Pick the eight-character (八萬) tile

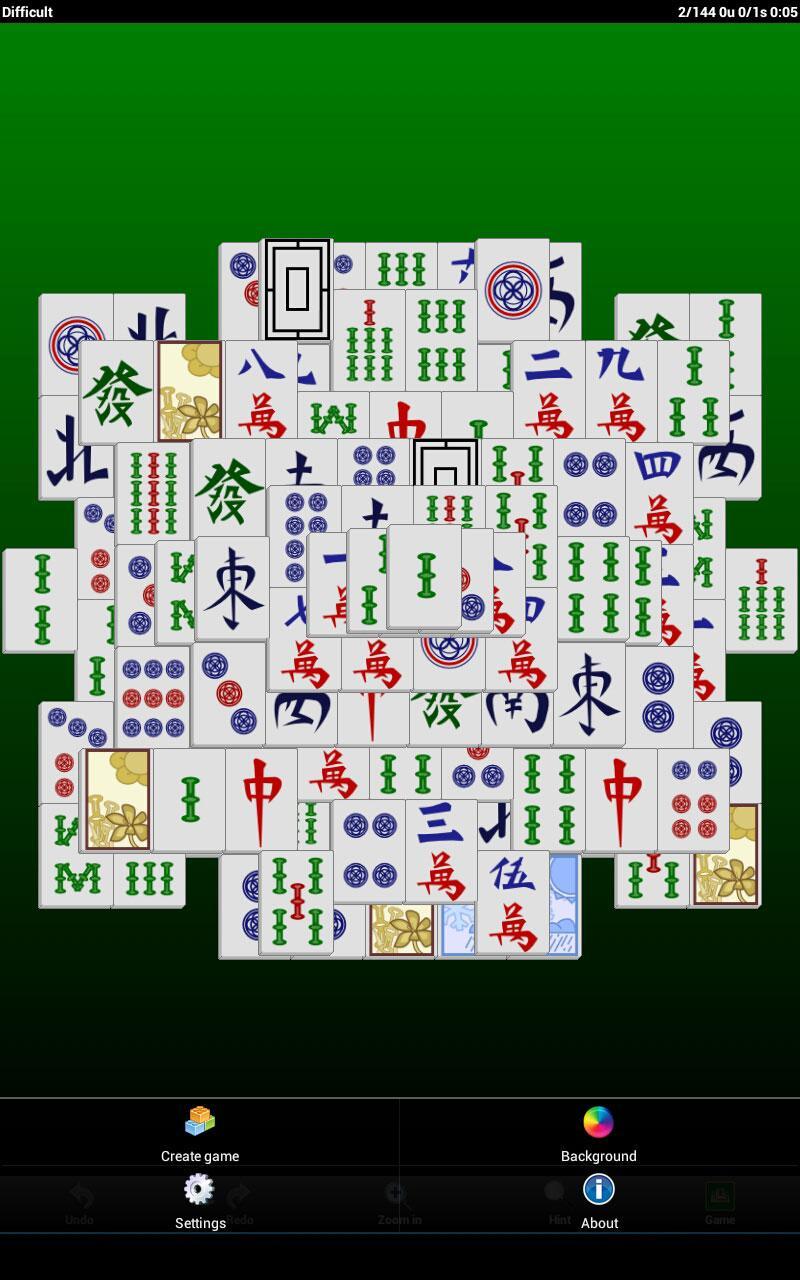click(x=262, y=390)
